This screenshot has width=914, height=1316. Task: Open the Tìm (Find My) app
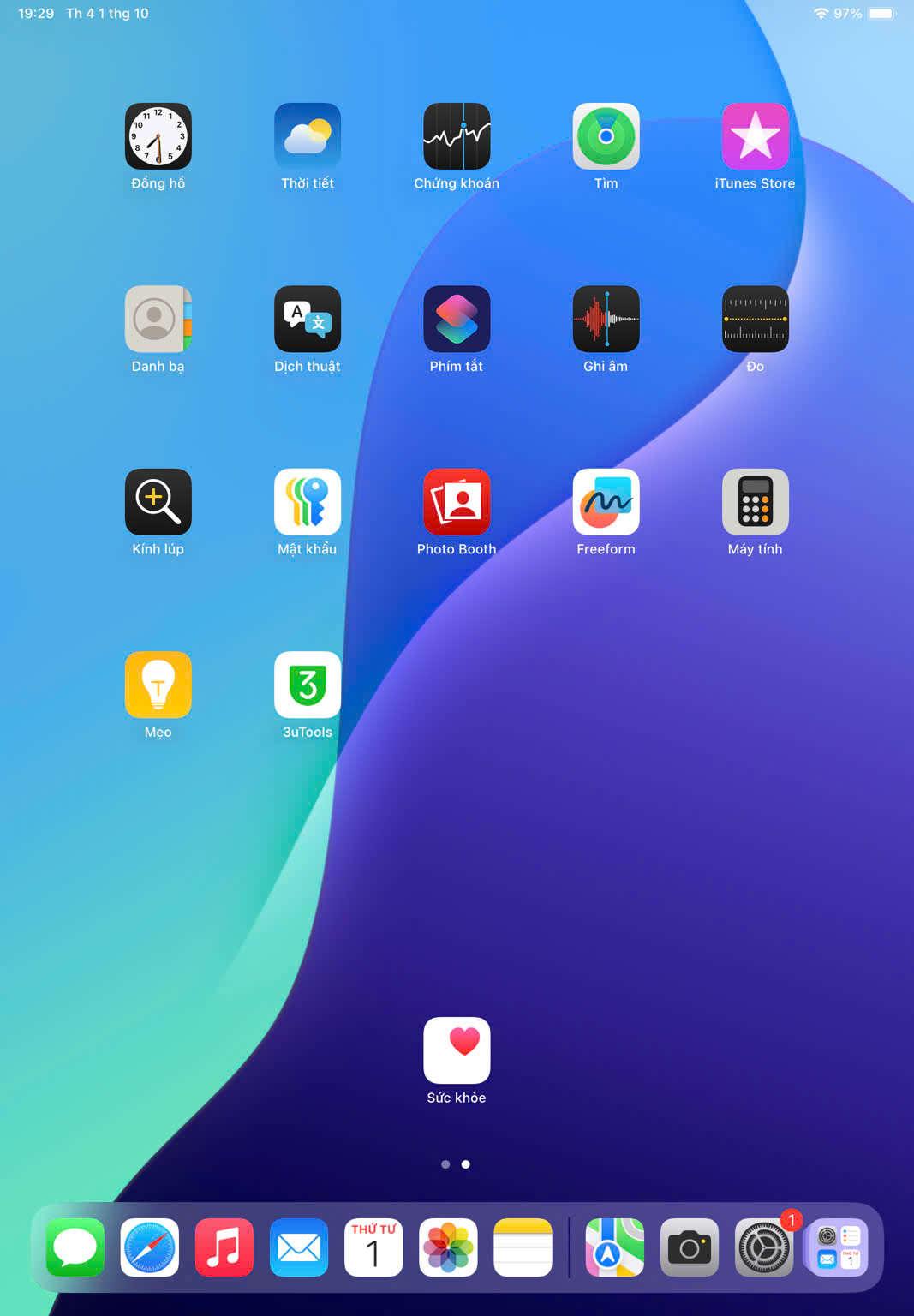coord(606,136)
